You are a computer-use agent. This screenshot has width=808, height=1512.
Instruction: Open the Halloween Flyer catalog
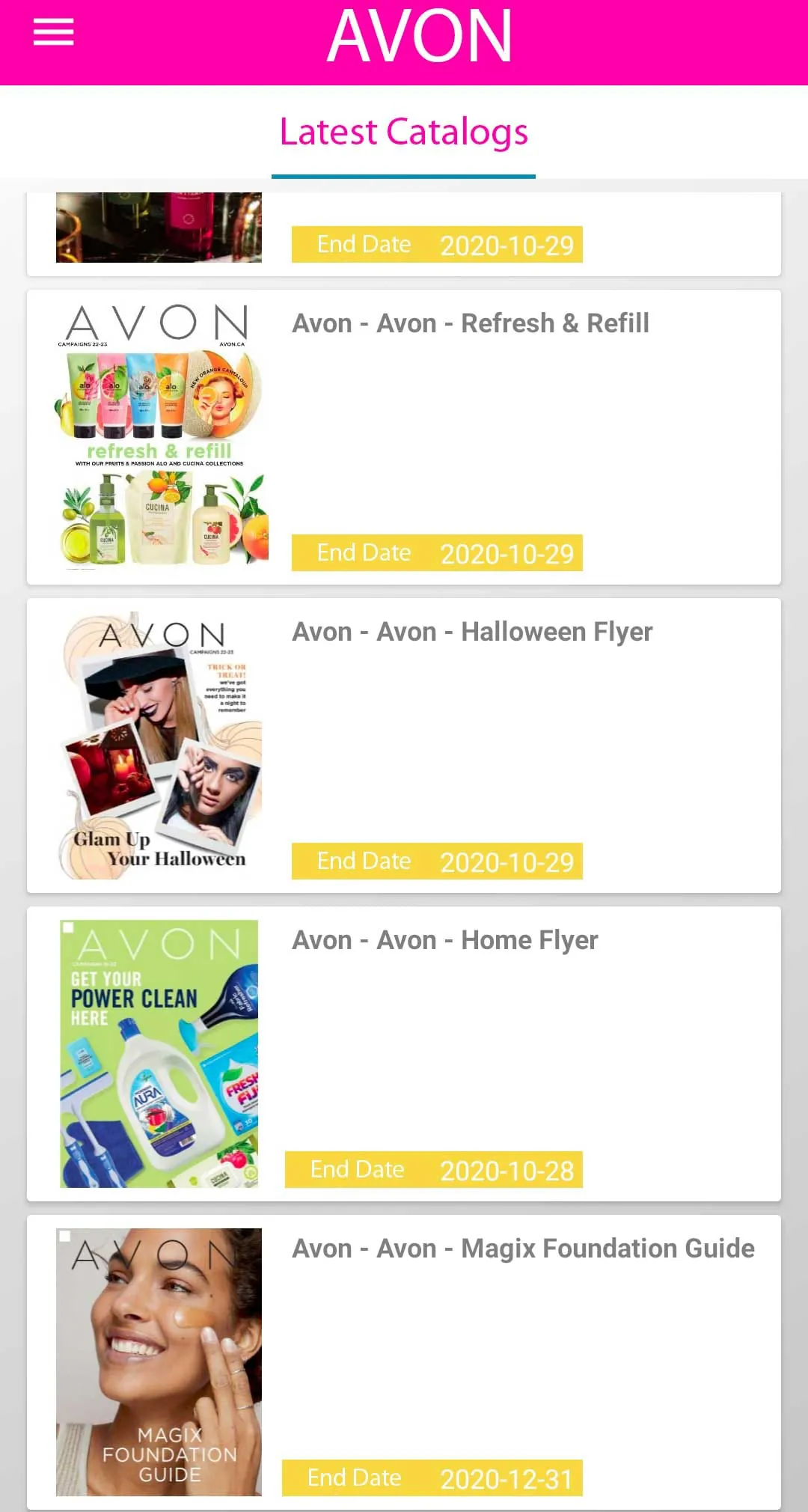472,631
